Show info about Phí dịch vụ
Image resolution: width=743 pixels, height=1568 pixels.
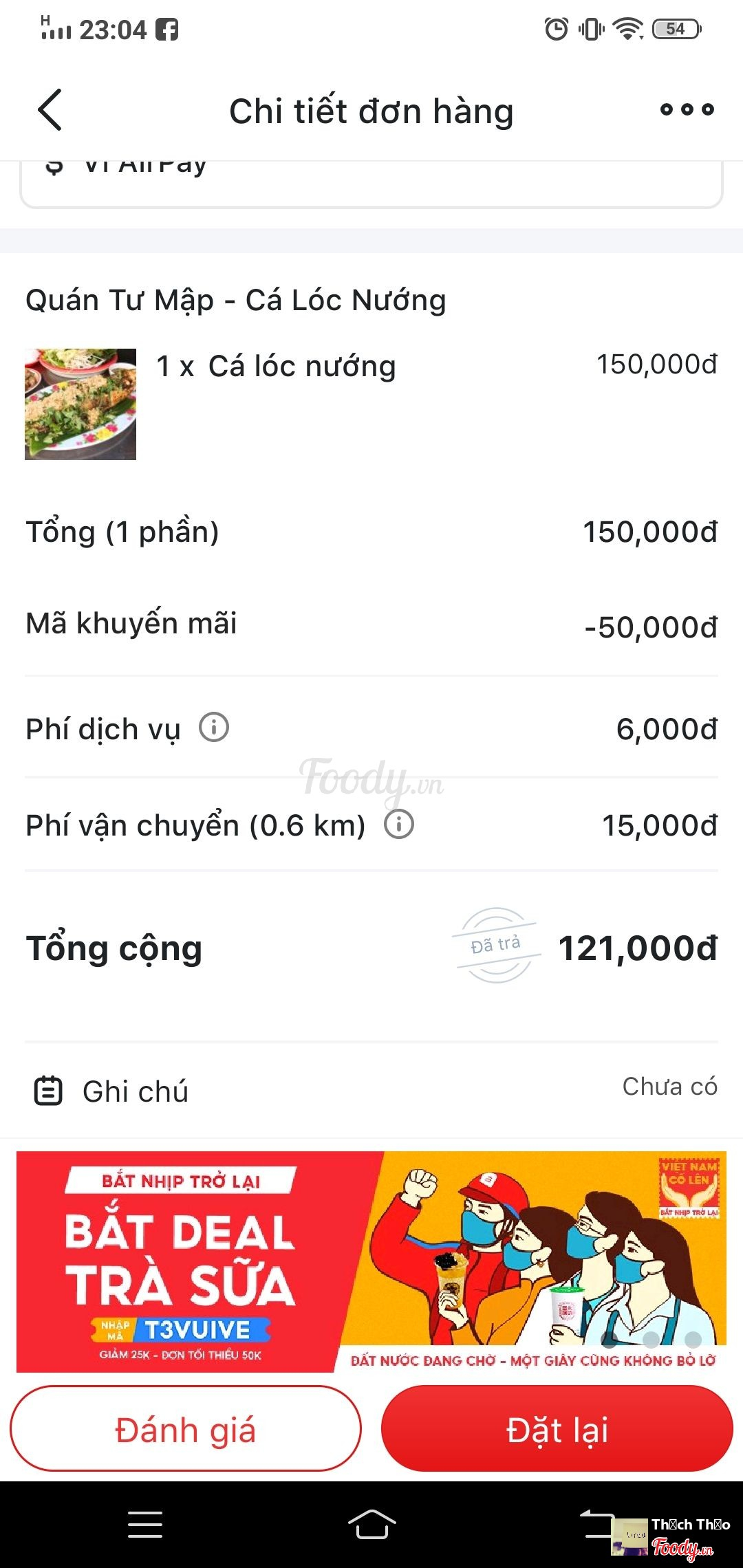tap(214, 728)
